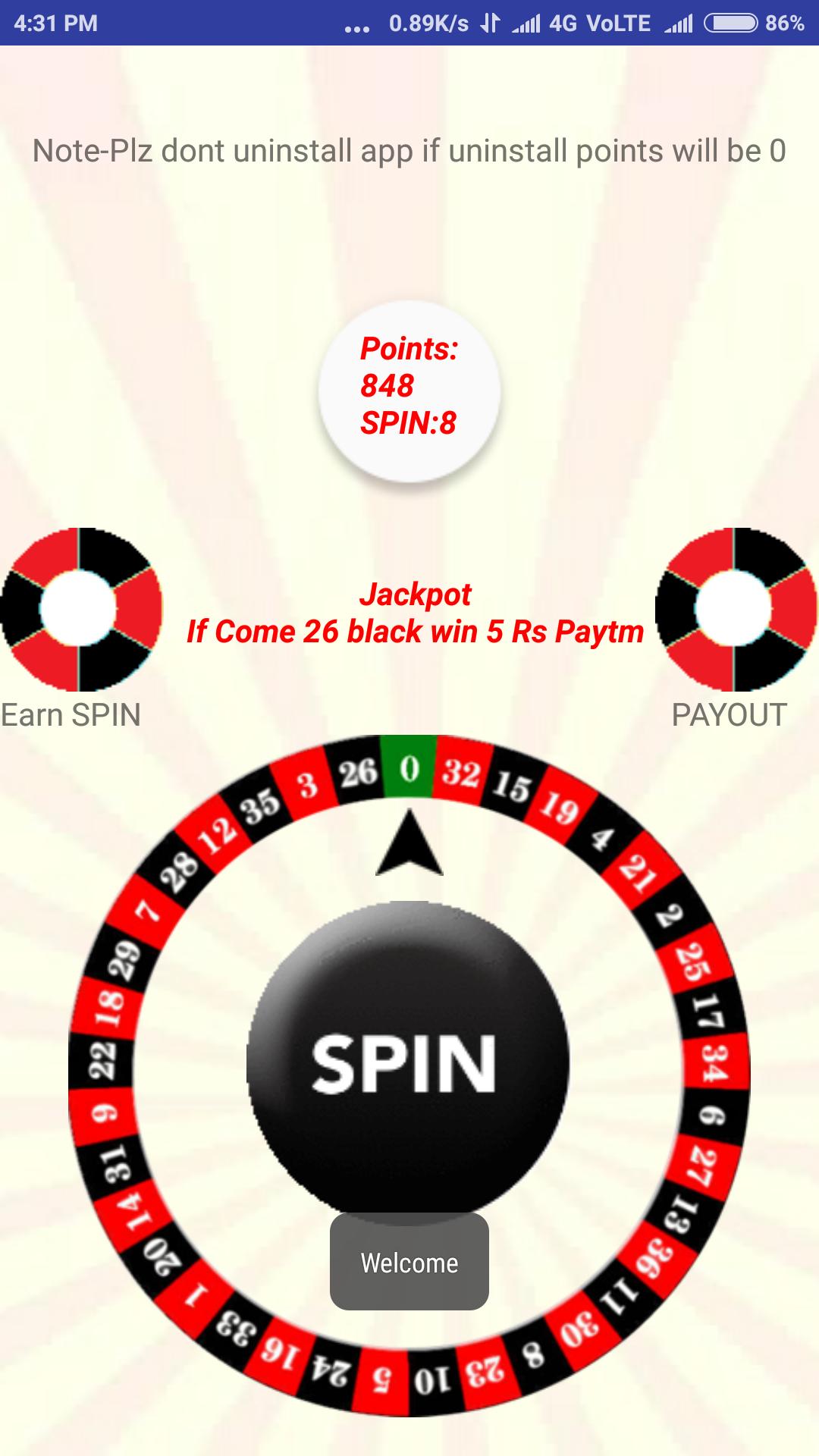Open the Earn SPIN wheel
This screenshot has width=819, height=1456.
pyautogui.click(x=80, y=609)
